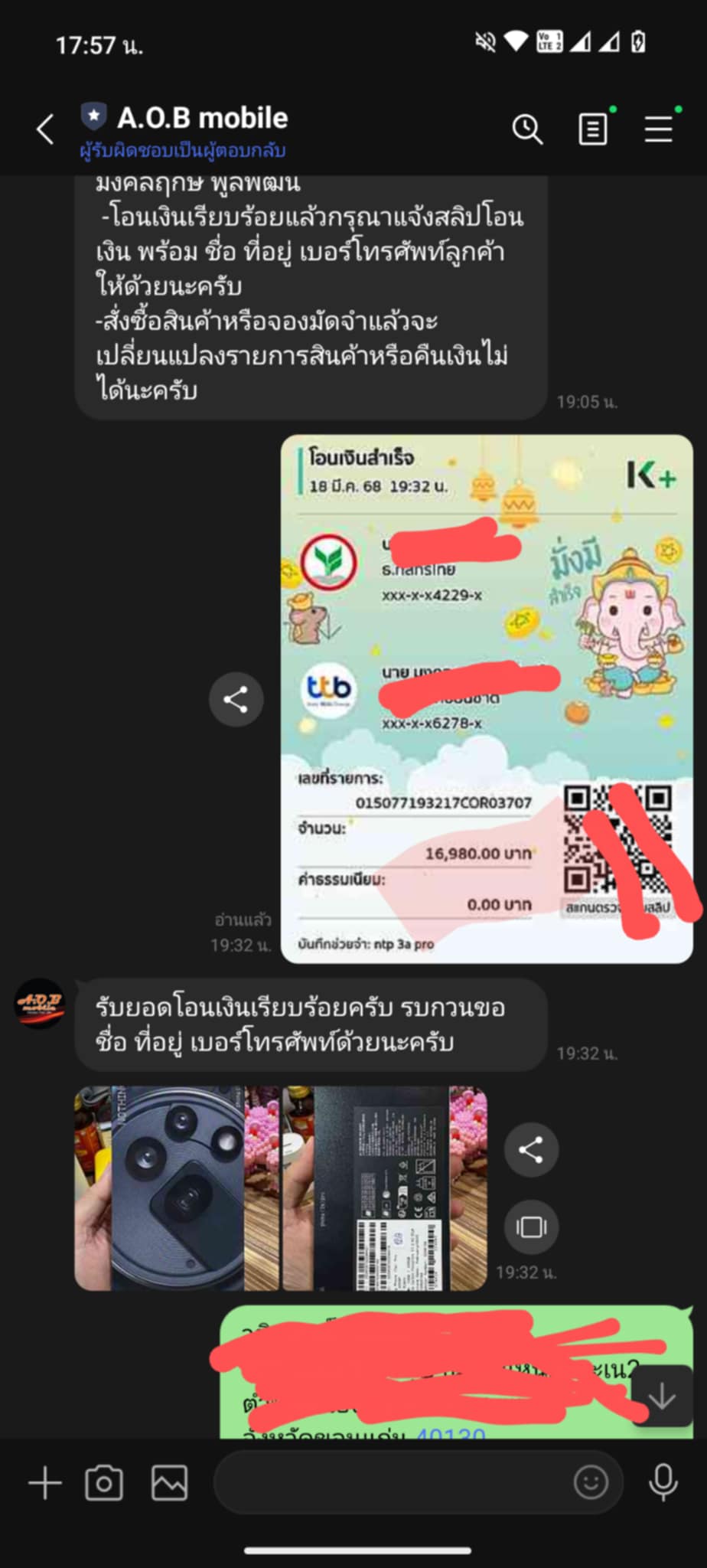Jump to latest message arrow

tap(661, 1397)
